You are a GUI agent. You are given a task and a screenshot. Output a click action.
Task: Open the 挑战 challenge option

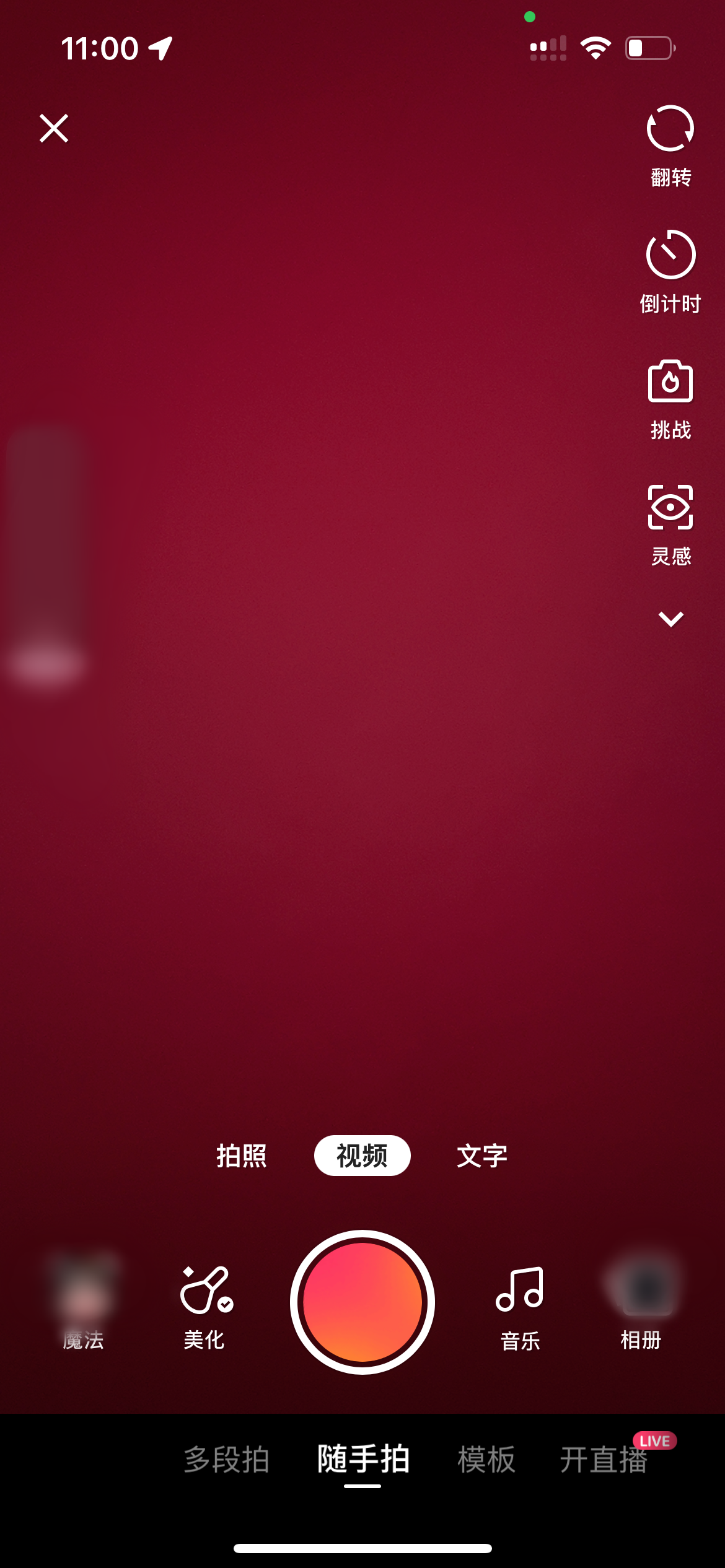coord(670,398)
